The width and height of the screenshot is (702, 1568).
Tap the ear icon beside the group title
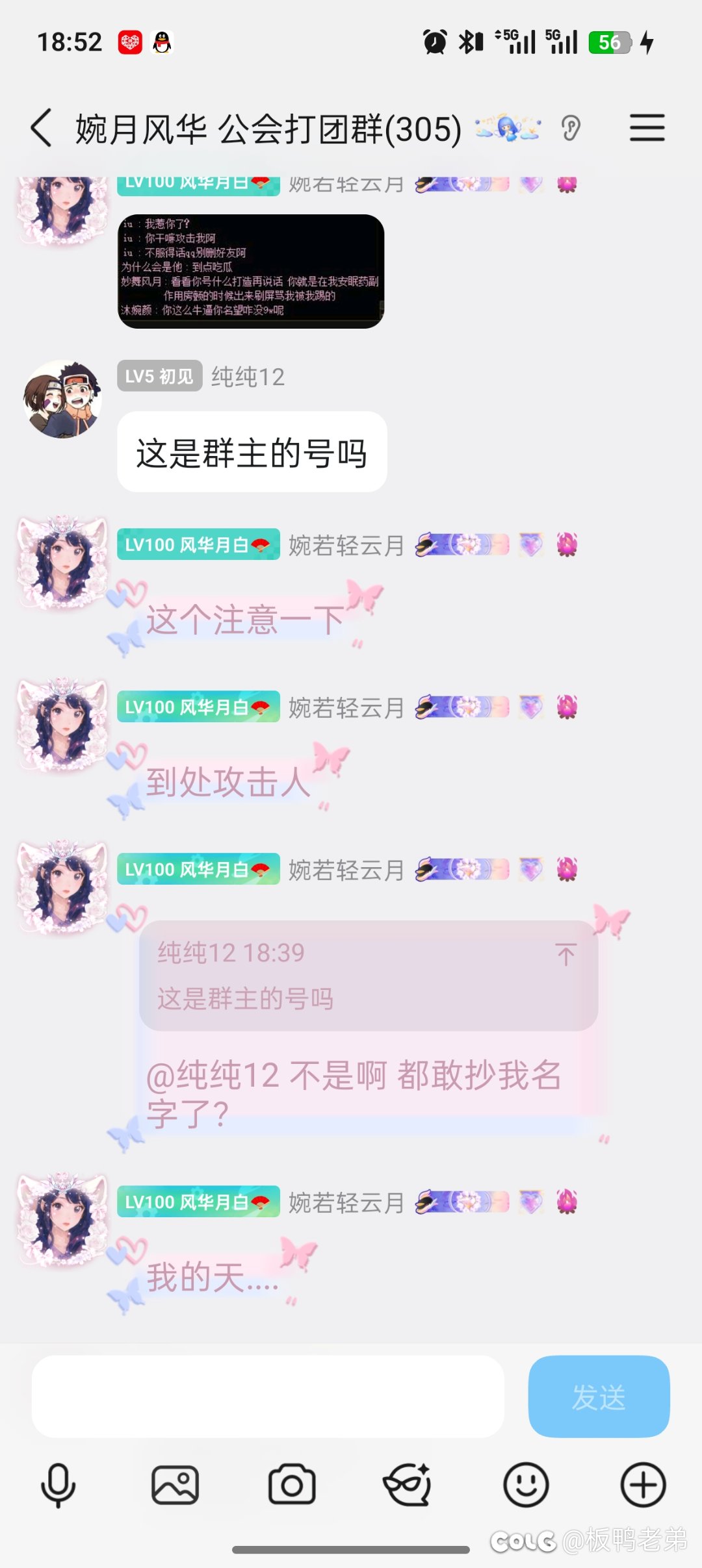click(x=571, y=128)
